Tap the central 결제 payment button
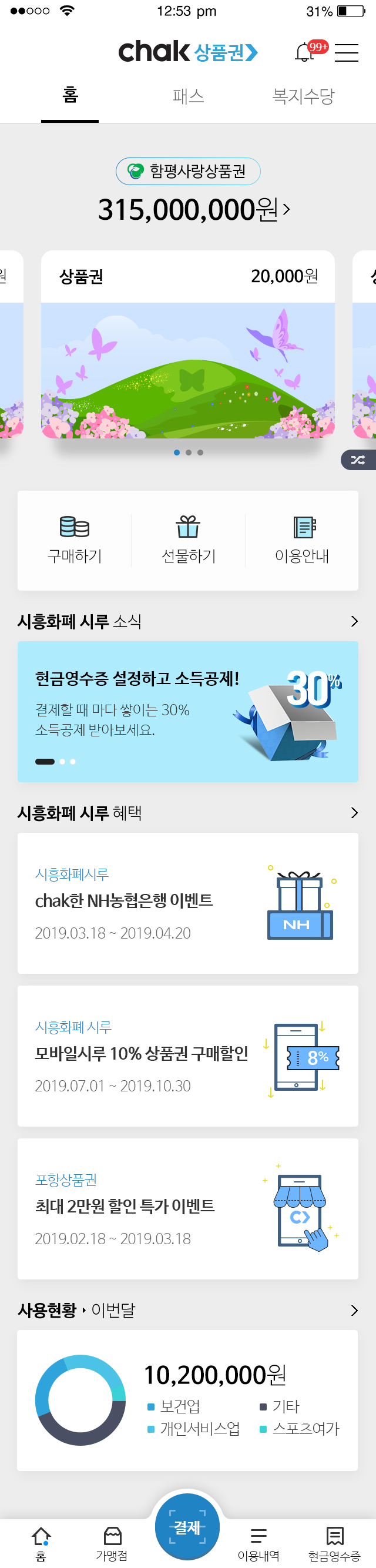The width and height of the screenshot is (376, 1568). tap(187, 1527)
